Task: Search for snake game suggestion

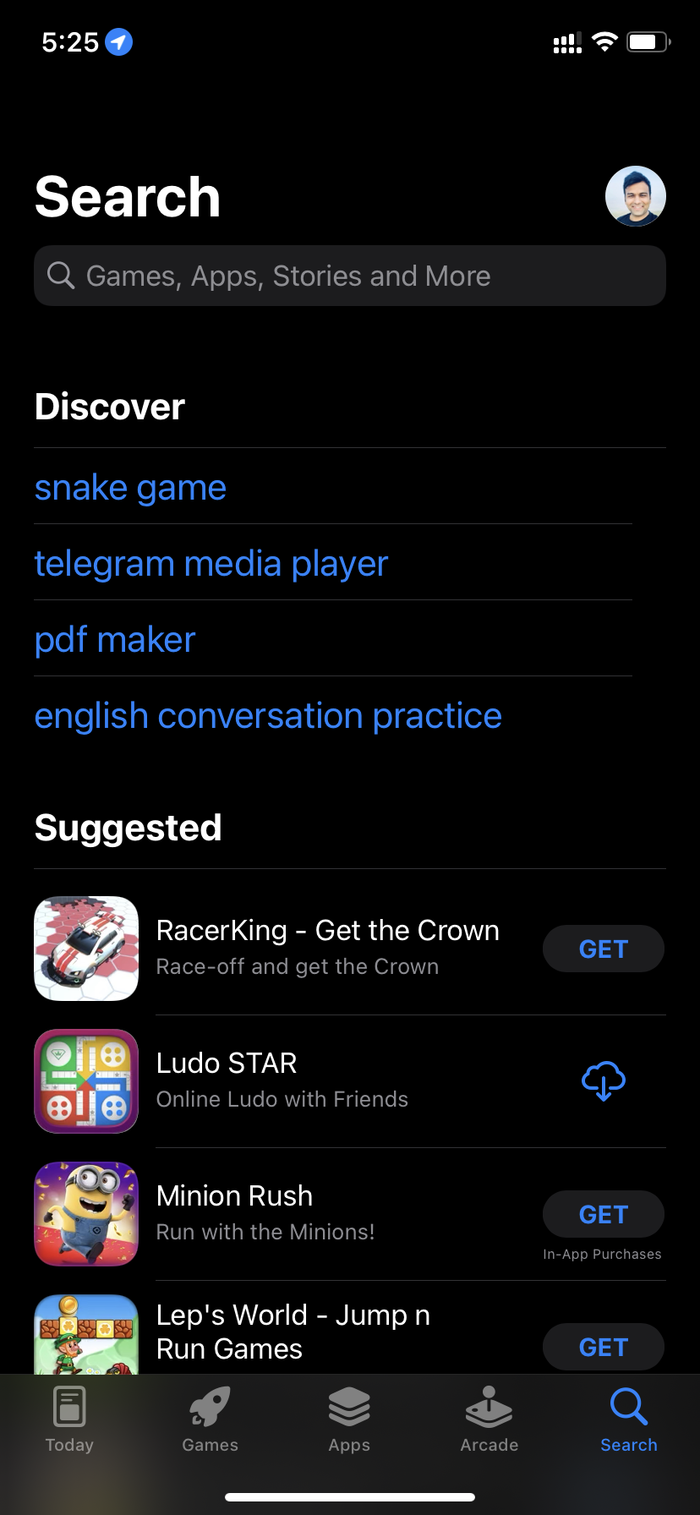Action: (x=130, y=488)
